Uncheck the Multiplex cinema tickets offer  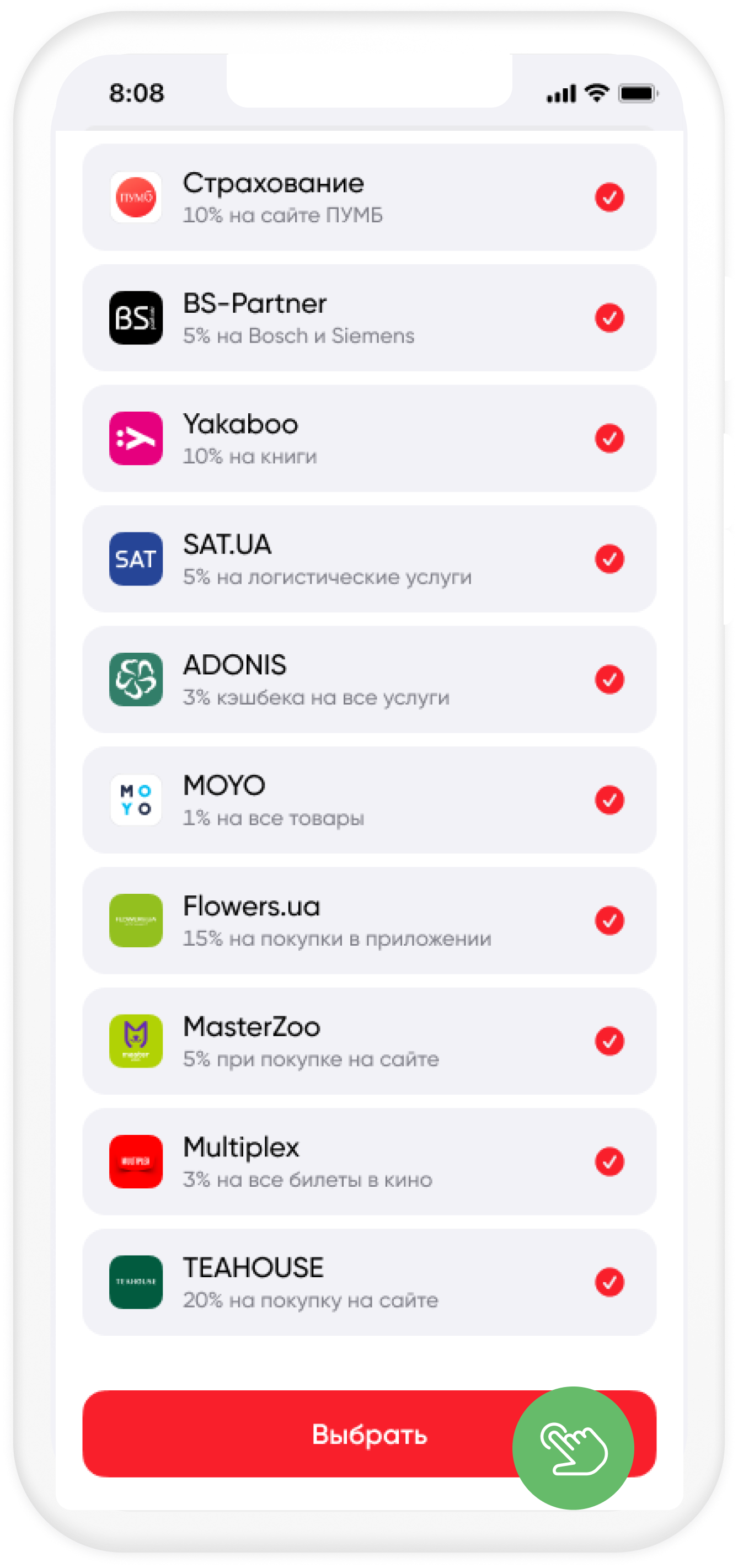point(609,1161)
